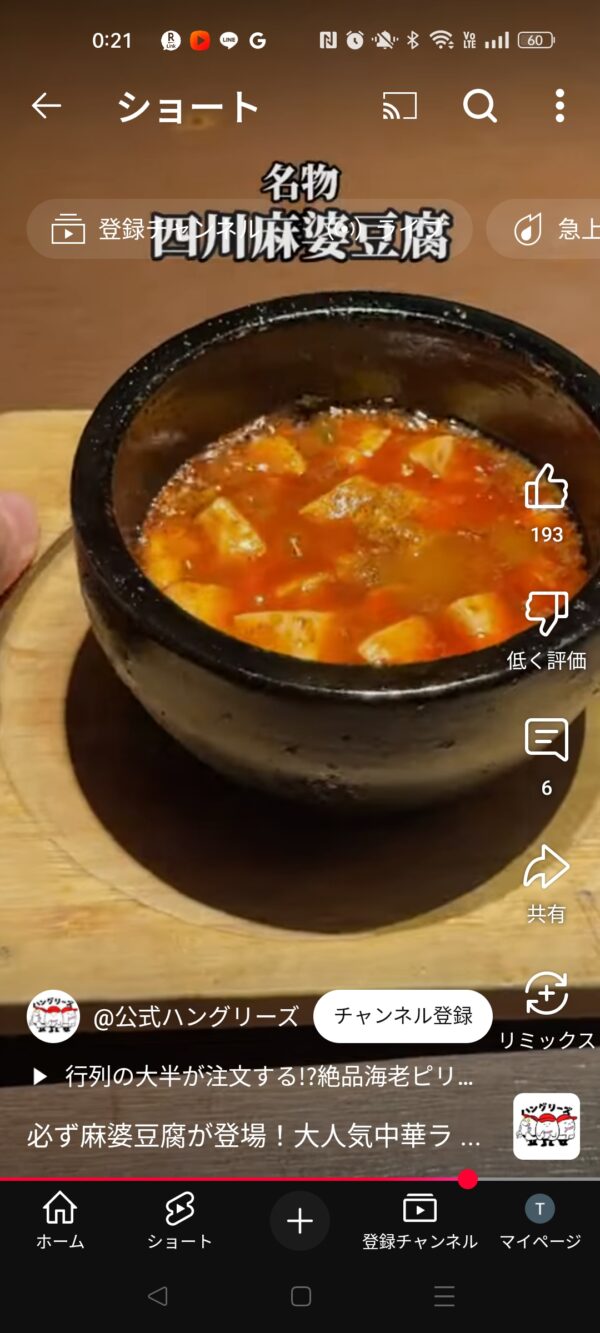Remix this short with リミックス

point(546,995)
